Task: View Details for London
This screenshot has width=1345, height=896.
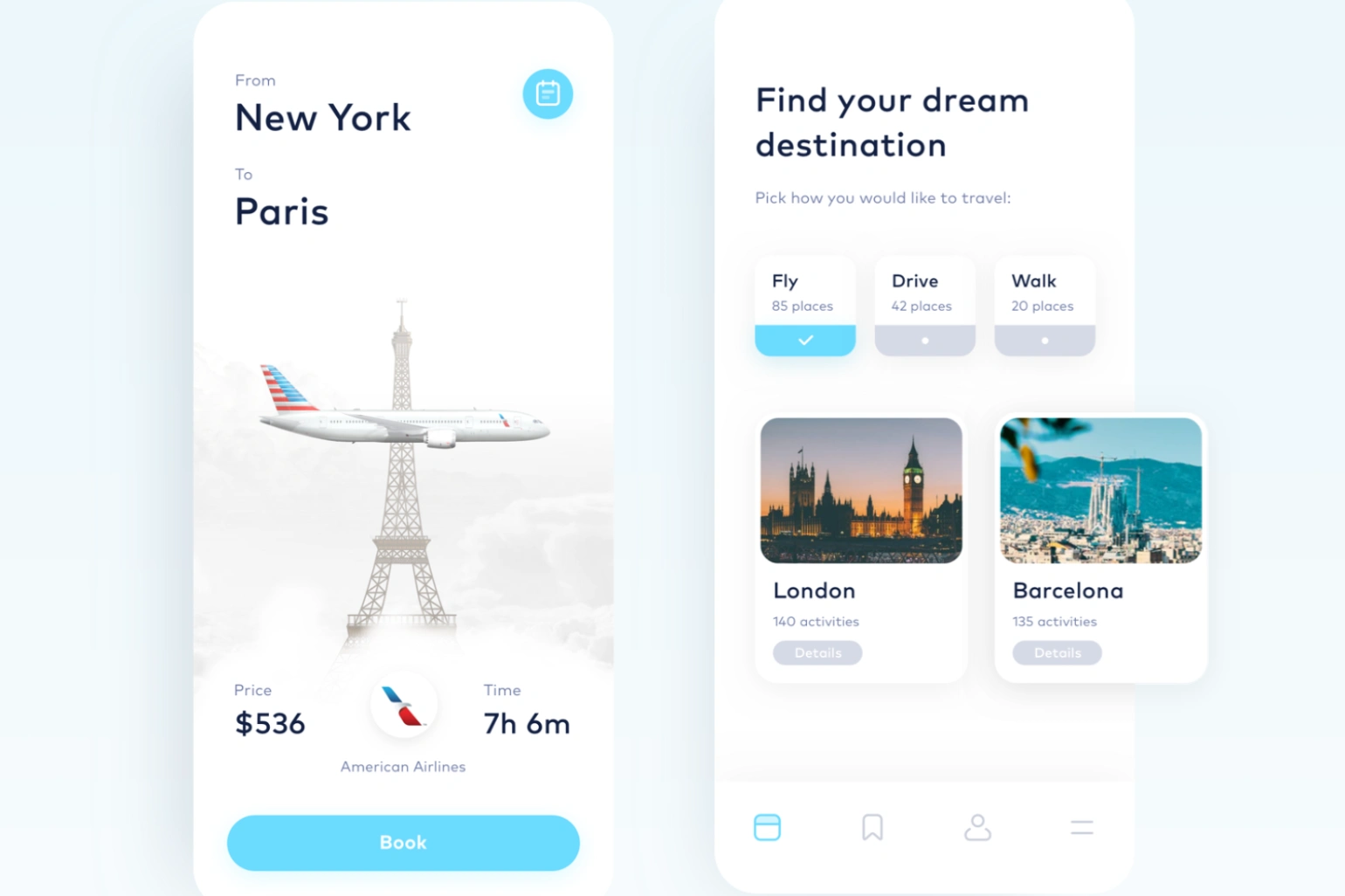Action: (817, 653)
